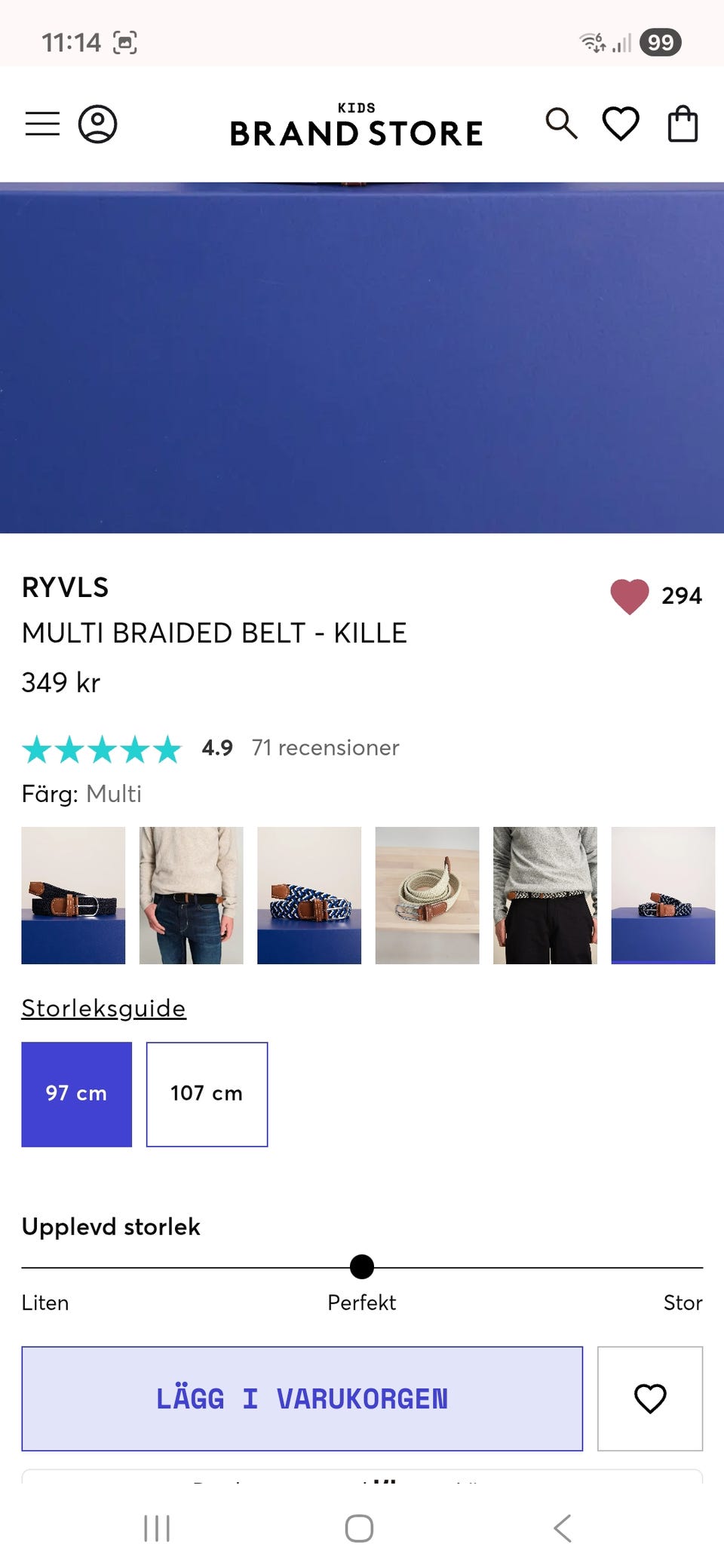Tap Lägg i varukorgen button
Image resolution: width=724 pixels, height=1568 pixels.
click(302, 1398)
